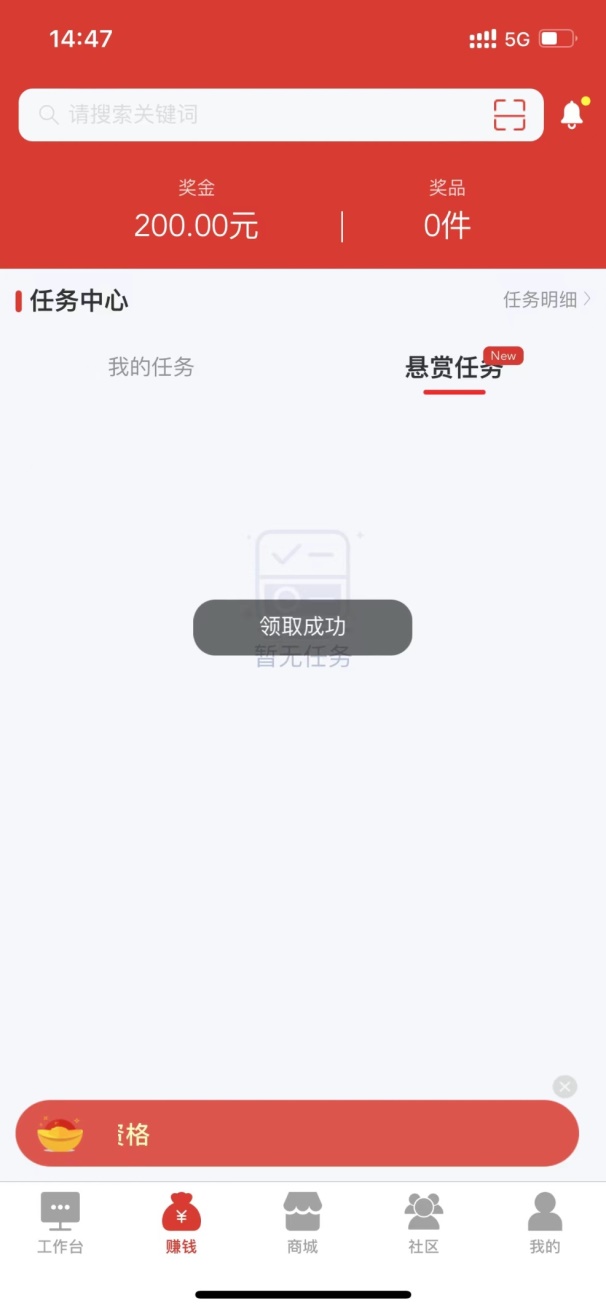Switch to the 商城 tab
The width and height of the screenshot is (606, 1311).
pyautogui.click(x=302, y=1223)
